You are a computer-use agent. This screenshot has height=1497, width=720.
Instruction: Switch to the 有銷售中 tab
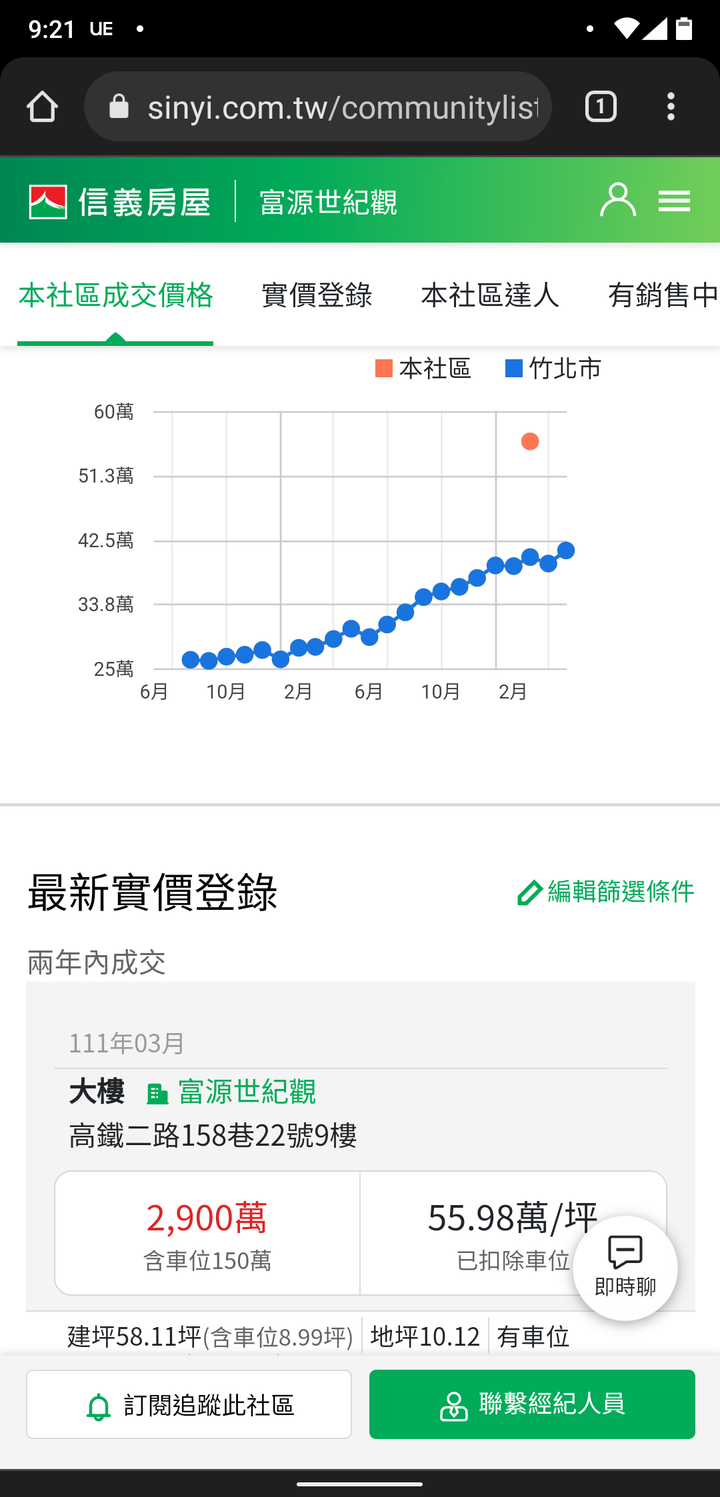(x=663, y=295)
